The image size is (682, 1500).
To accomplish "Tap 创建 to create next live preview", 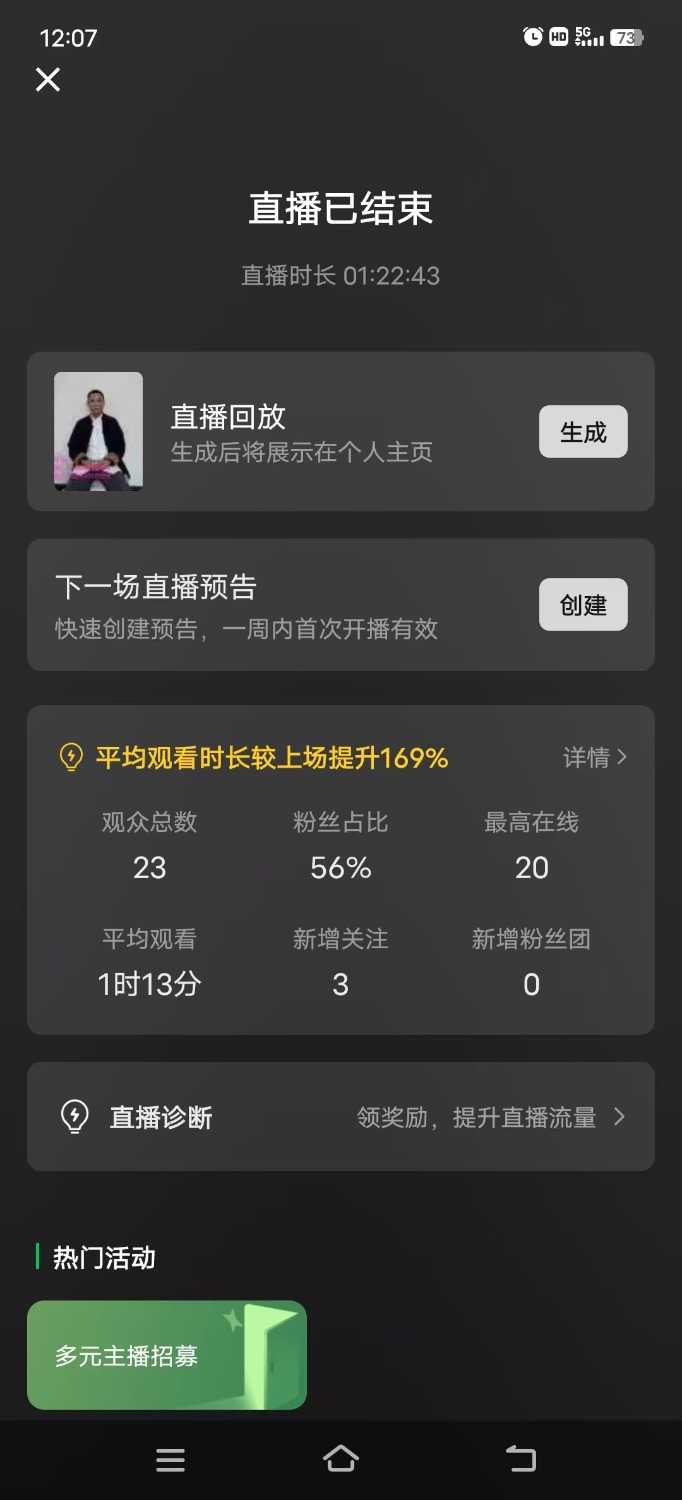I will (x=583, y=605).
